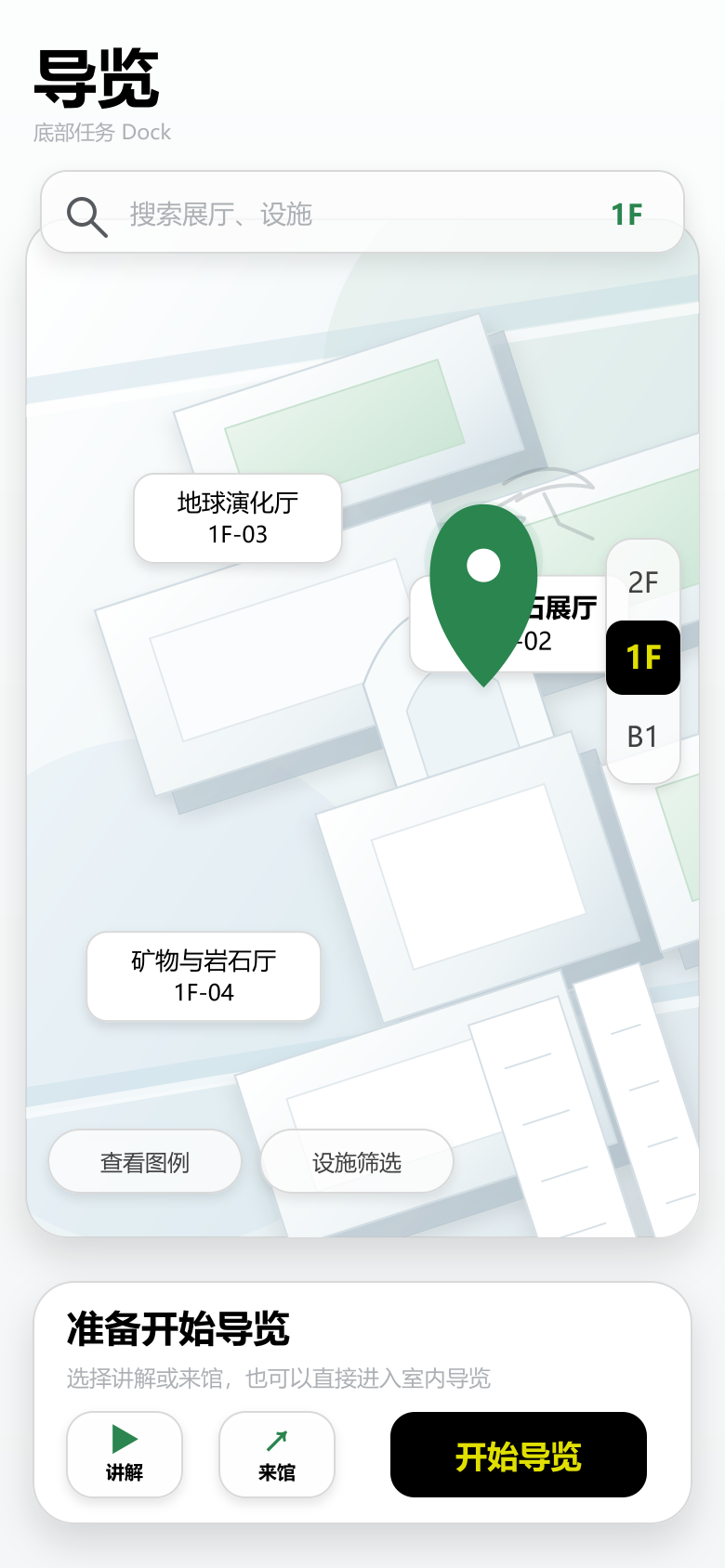725x1568 pixels.
Task: Start the tour with 开始导览
Action: (519, 1455)
